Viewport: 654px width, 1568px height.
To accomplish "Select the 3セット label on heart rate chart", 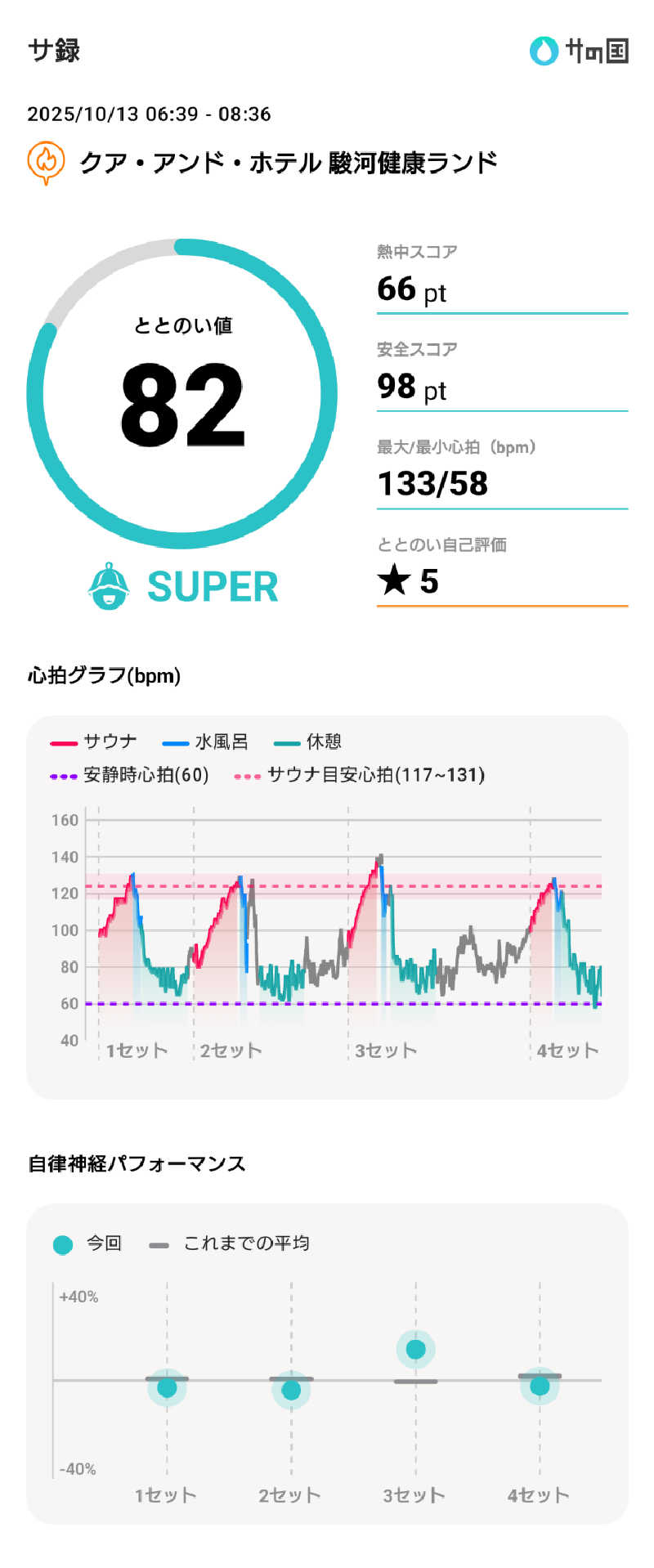I will coord(385,1050).
